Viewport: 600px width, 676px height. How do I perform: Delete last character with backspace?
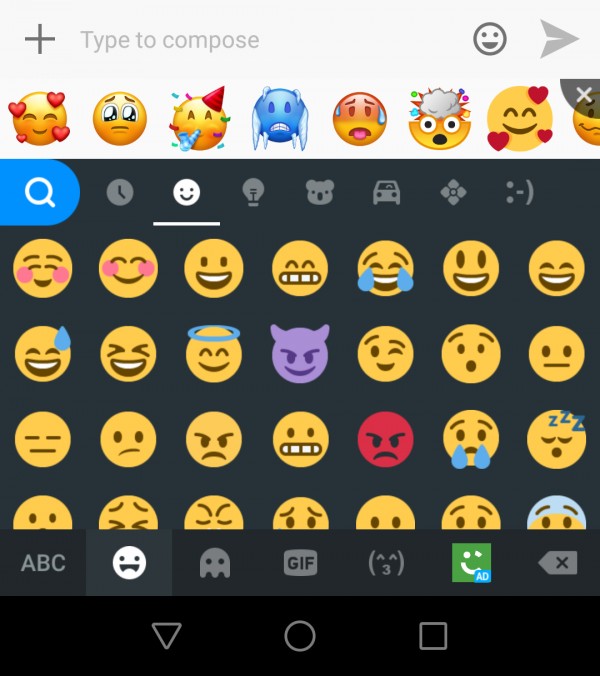click(558, 563)
